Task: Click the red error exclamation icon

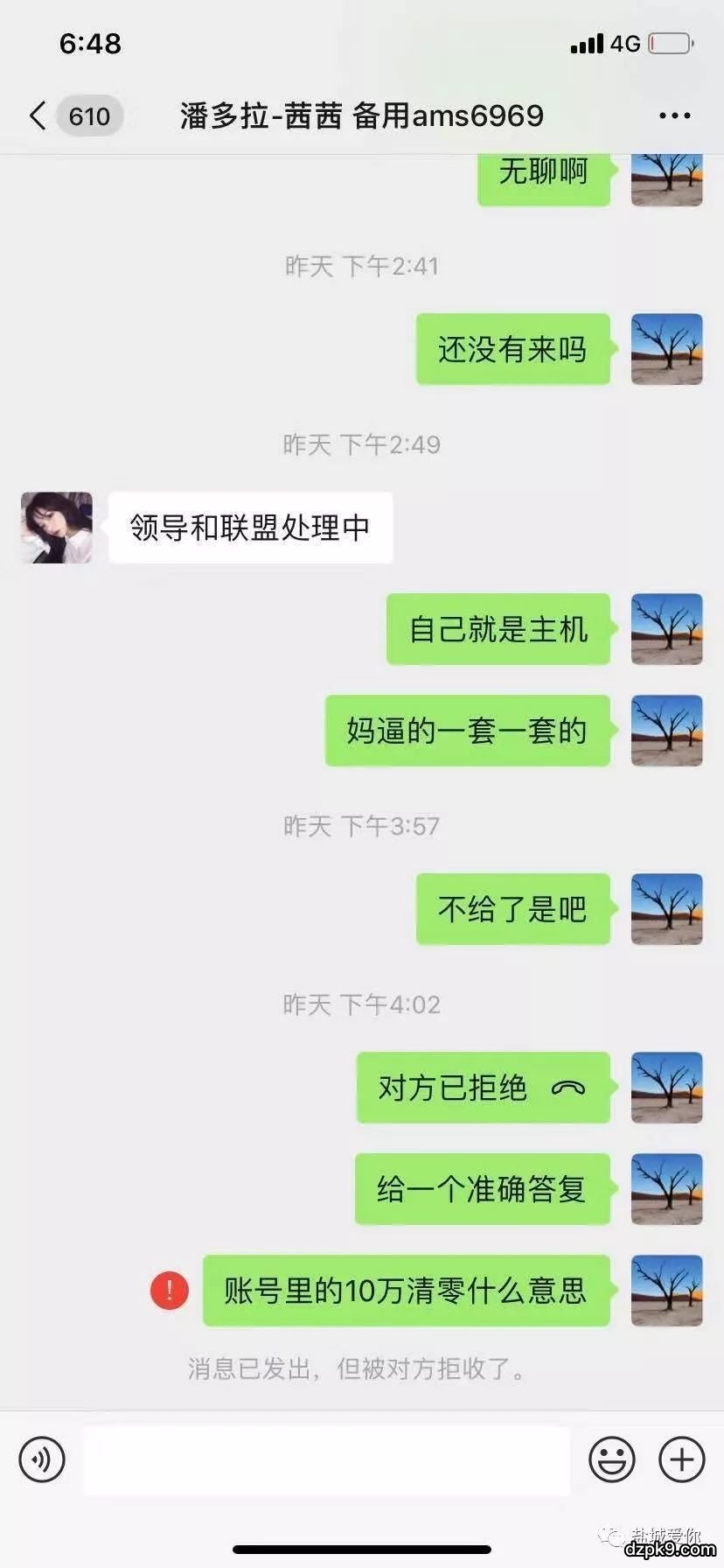Action: [x=169, y=1291]
